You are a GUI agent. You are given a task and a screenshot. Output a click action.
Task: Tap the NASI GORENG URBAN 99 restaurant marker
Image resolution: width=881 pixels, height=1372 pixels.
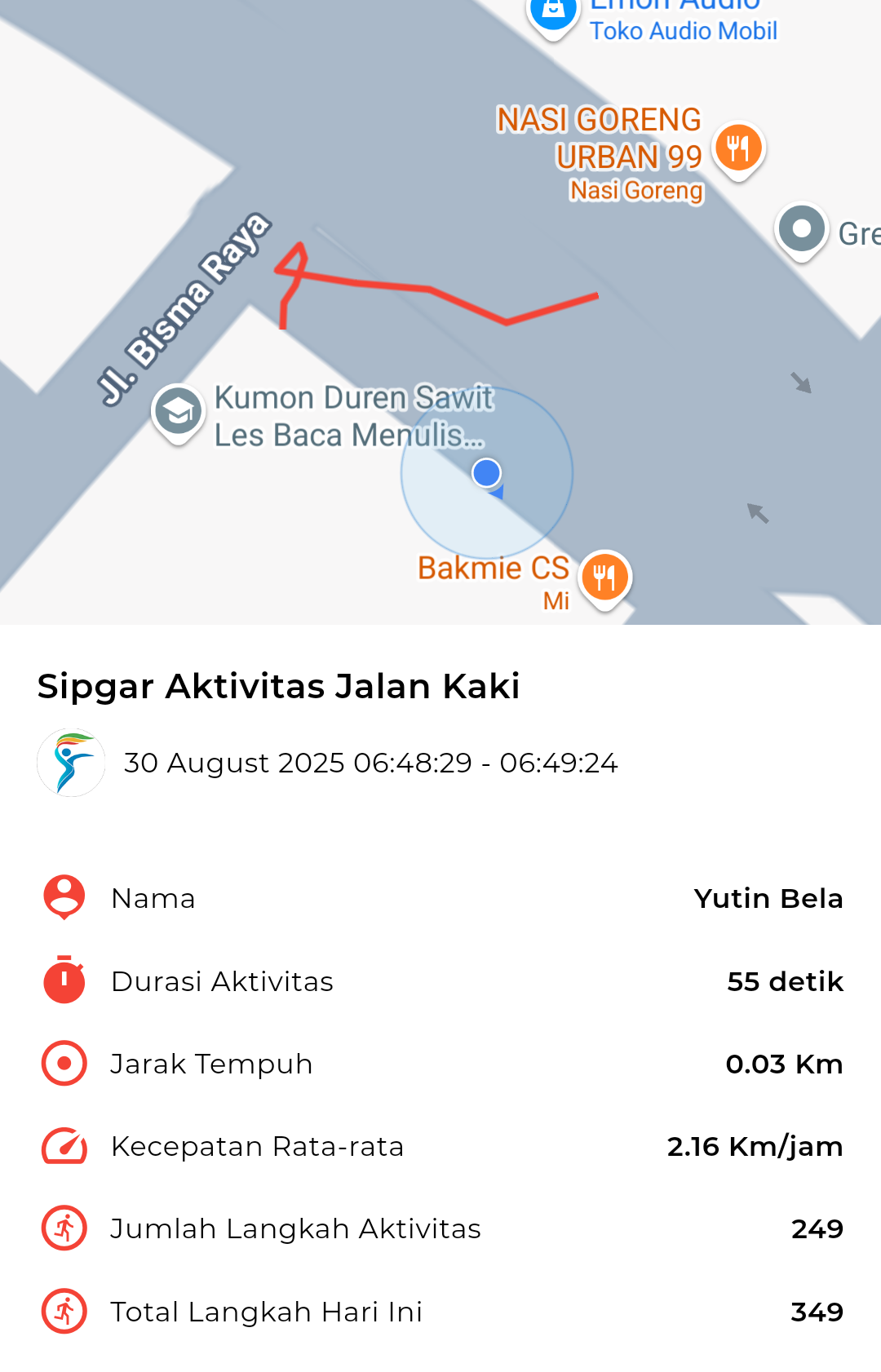(738, 149)
